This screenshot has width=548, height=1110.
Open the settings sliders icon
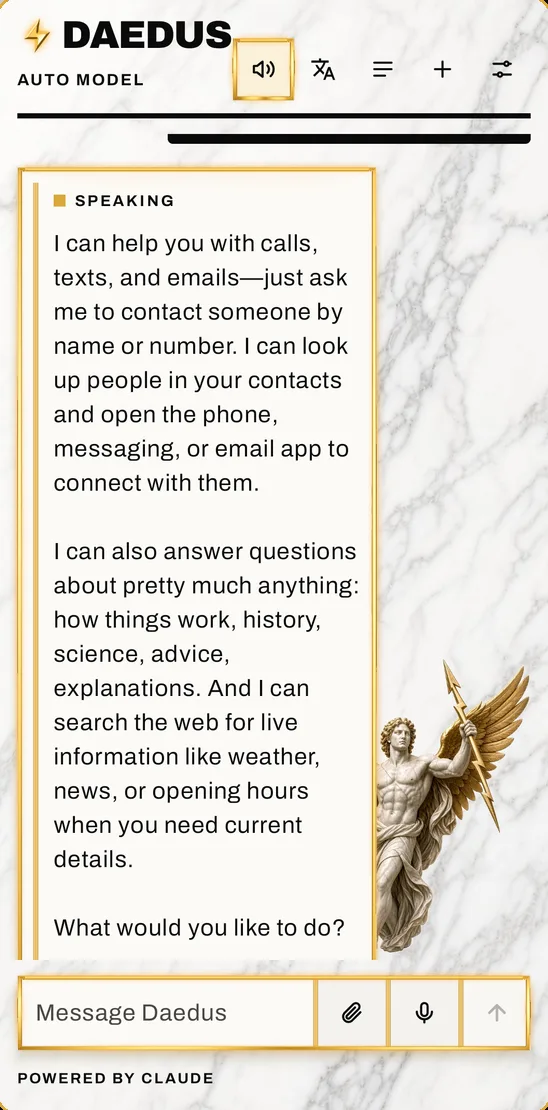pos(502,69)
